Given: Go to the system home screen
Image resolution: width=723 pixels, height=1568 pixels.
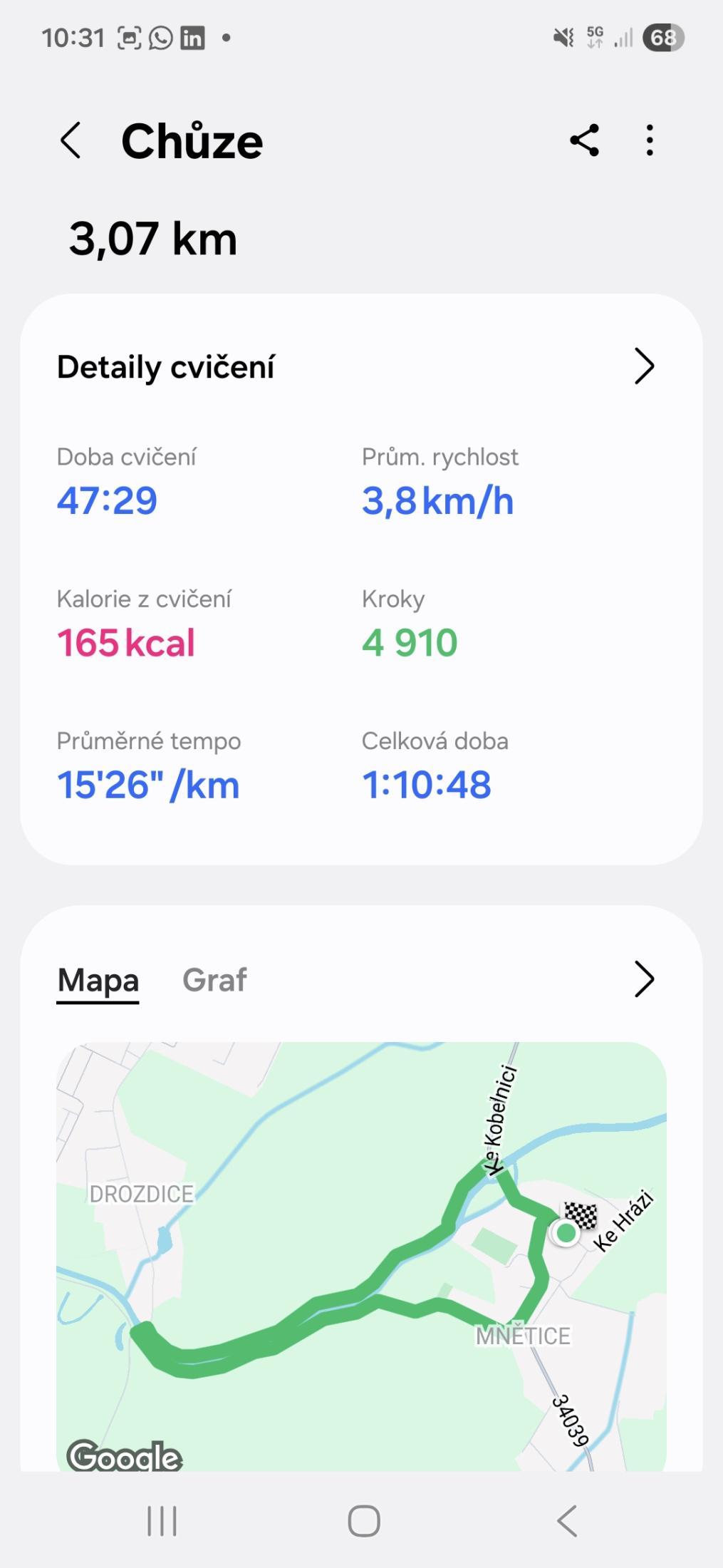Looking at the screenshot, I should (363, 1521).
